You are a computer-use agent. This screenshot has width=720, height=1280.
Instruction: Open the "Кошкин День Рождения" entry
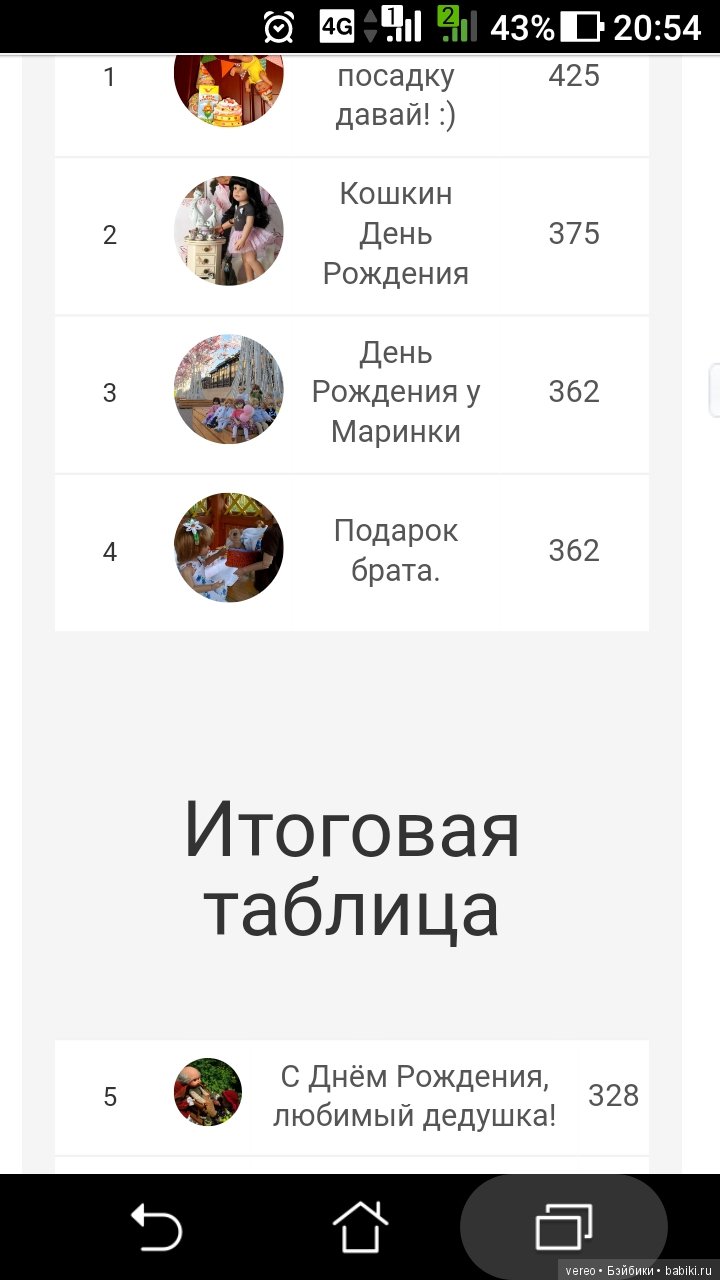pyautogui.click(x=396, y=234)
